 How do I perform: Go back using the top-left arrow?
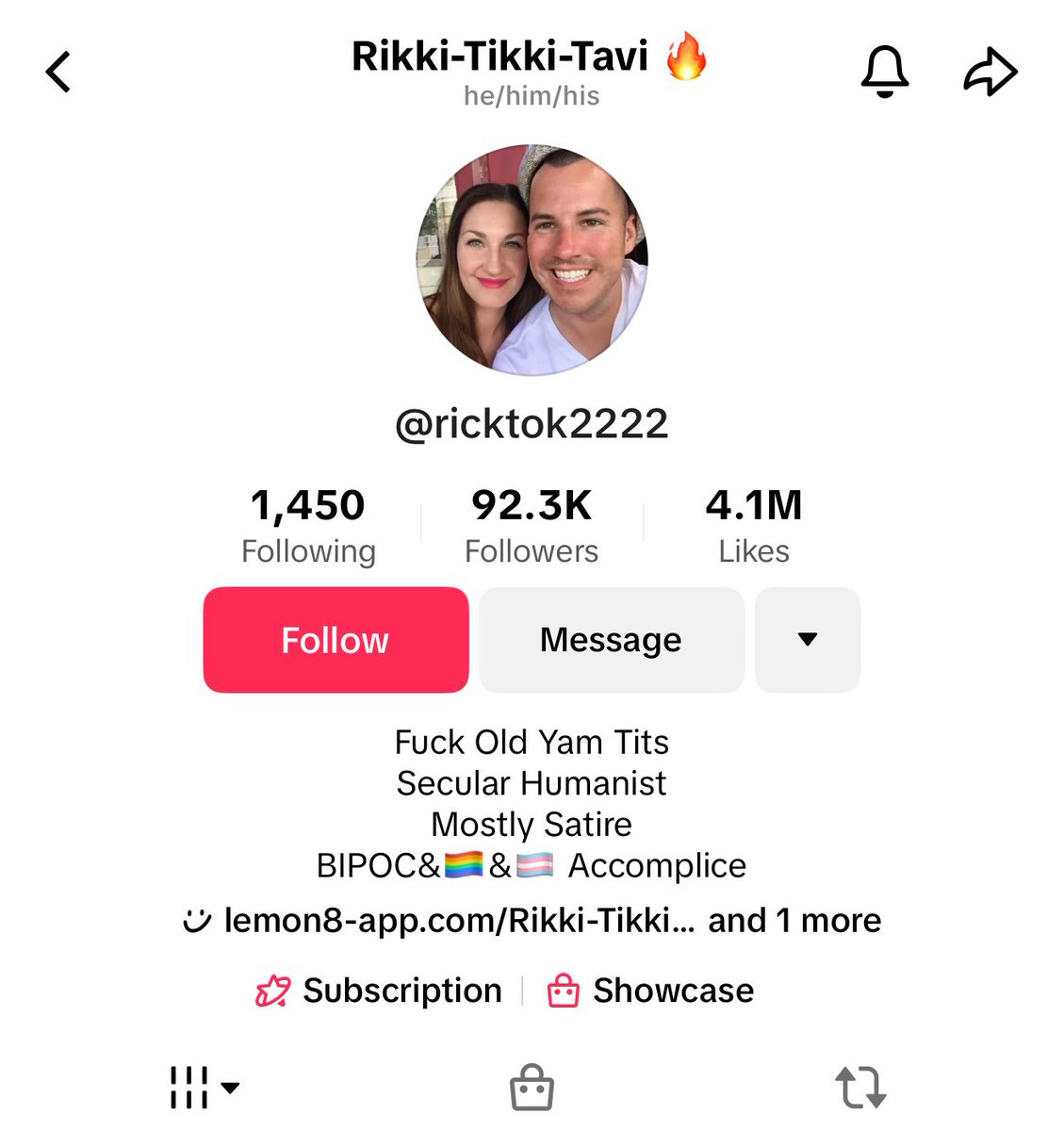(x=58, y=73)
